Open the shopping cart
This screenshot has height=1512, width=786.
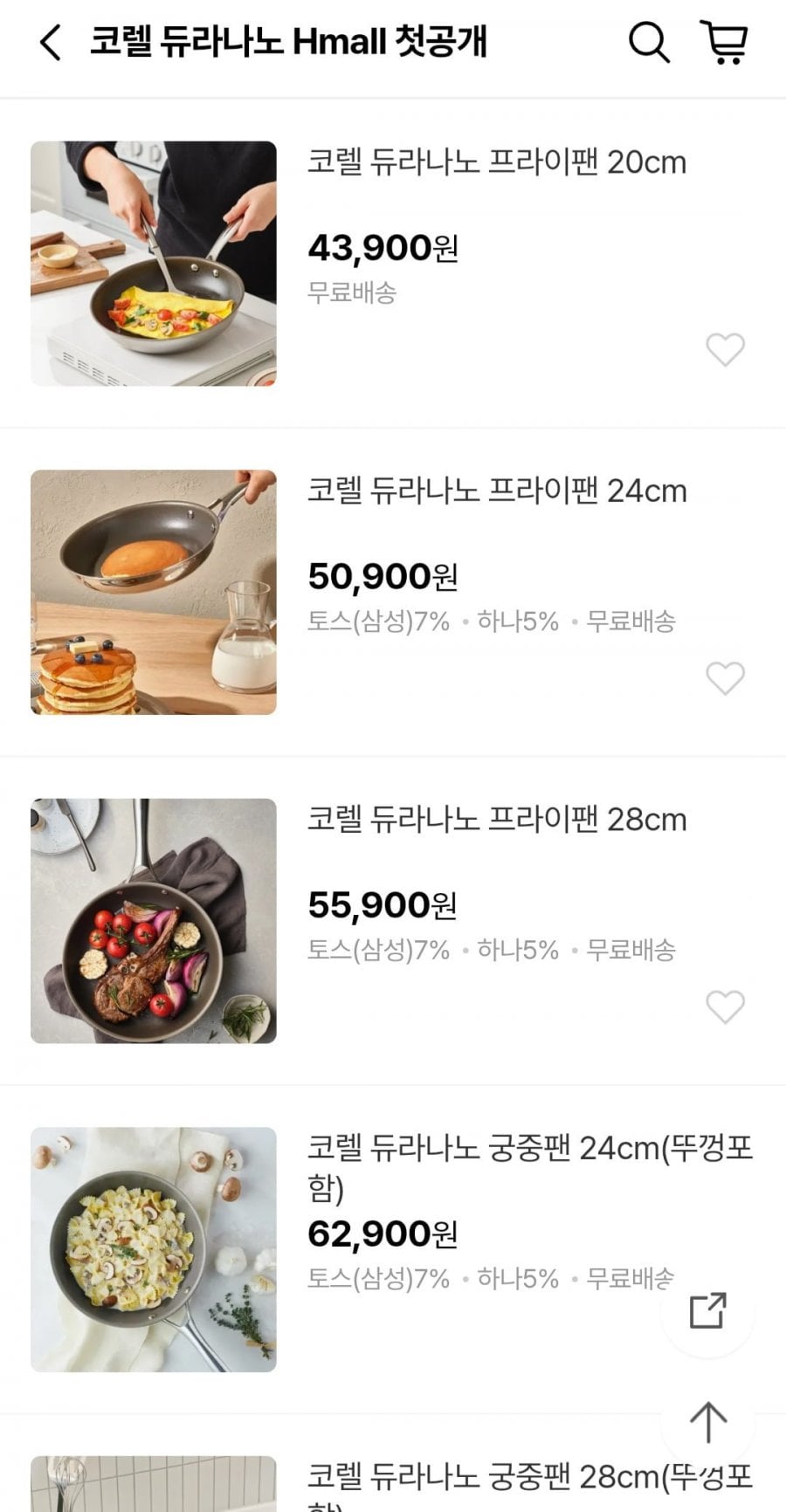725,42
